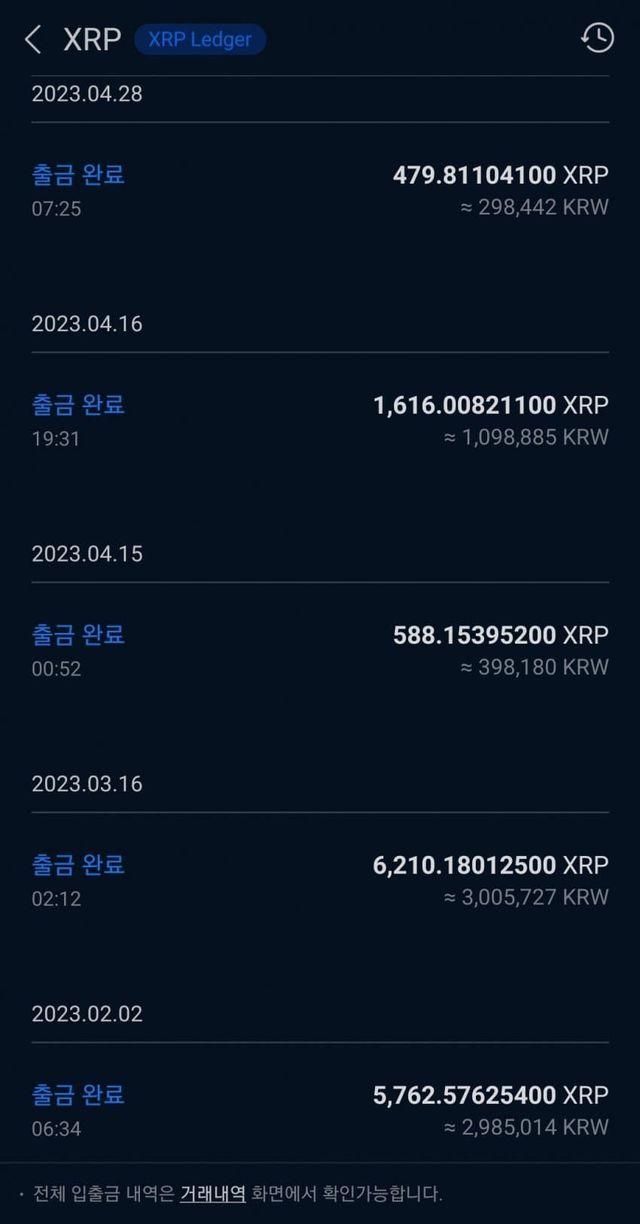Go back from the XRP screen
640x1224 pixels.
coord(33,40)
